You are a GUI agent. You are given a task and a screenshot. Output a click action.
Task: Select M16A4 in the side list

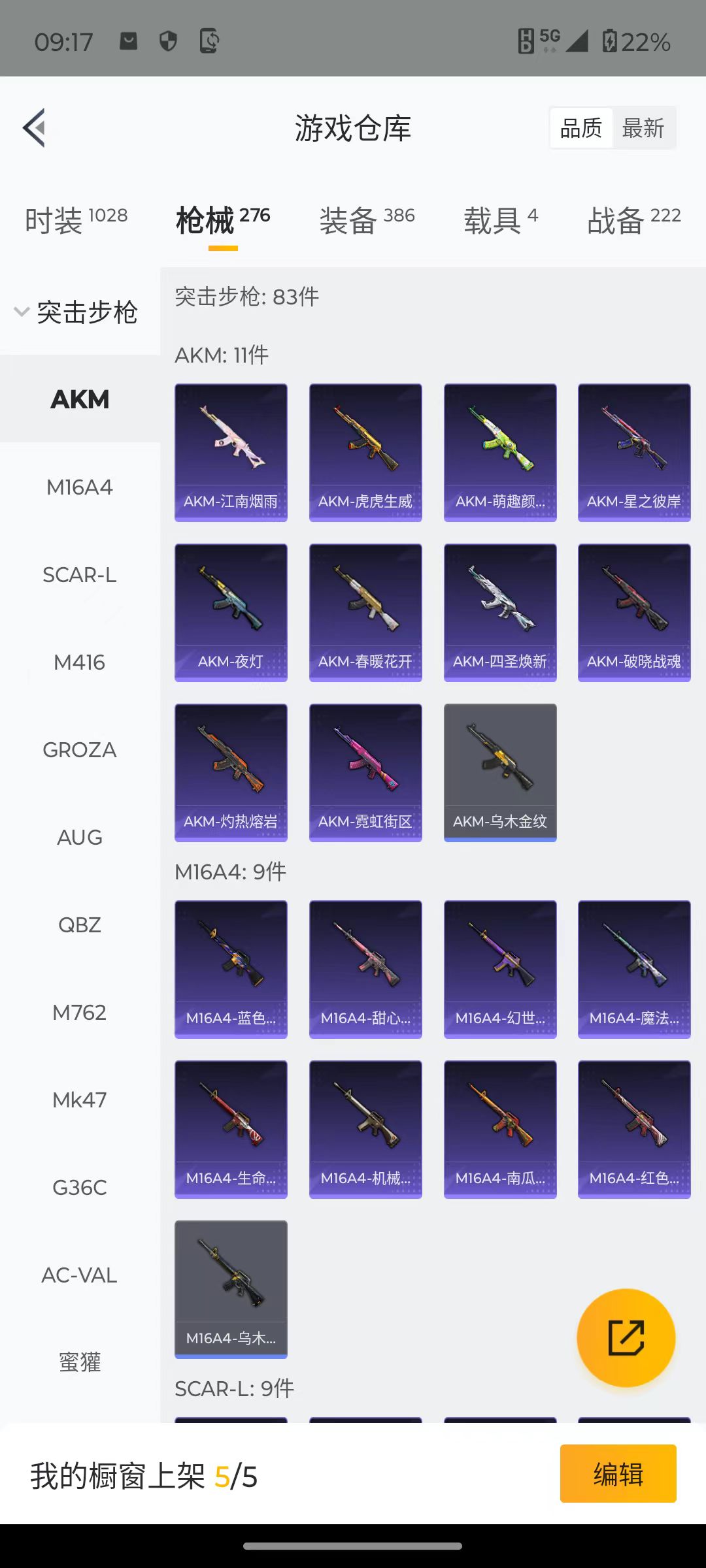80,487
